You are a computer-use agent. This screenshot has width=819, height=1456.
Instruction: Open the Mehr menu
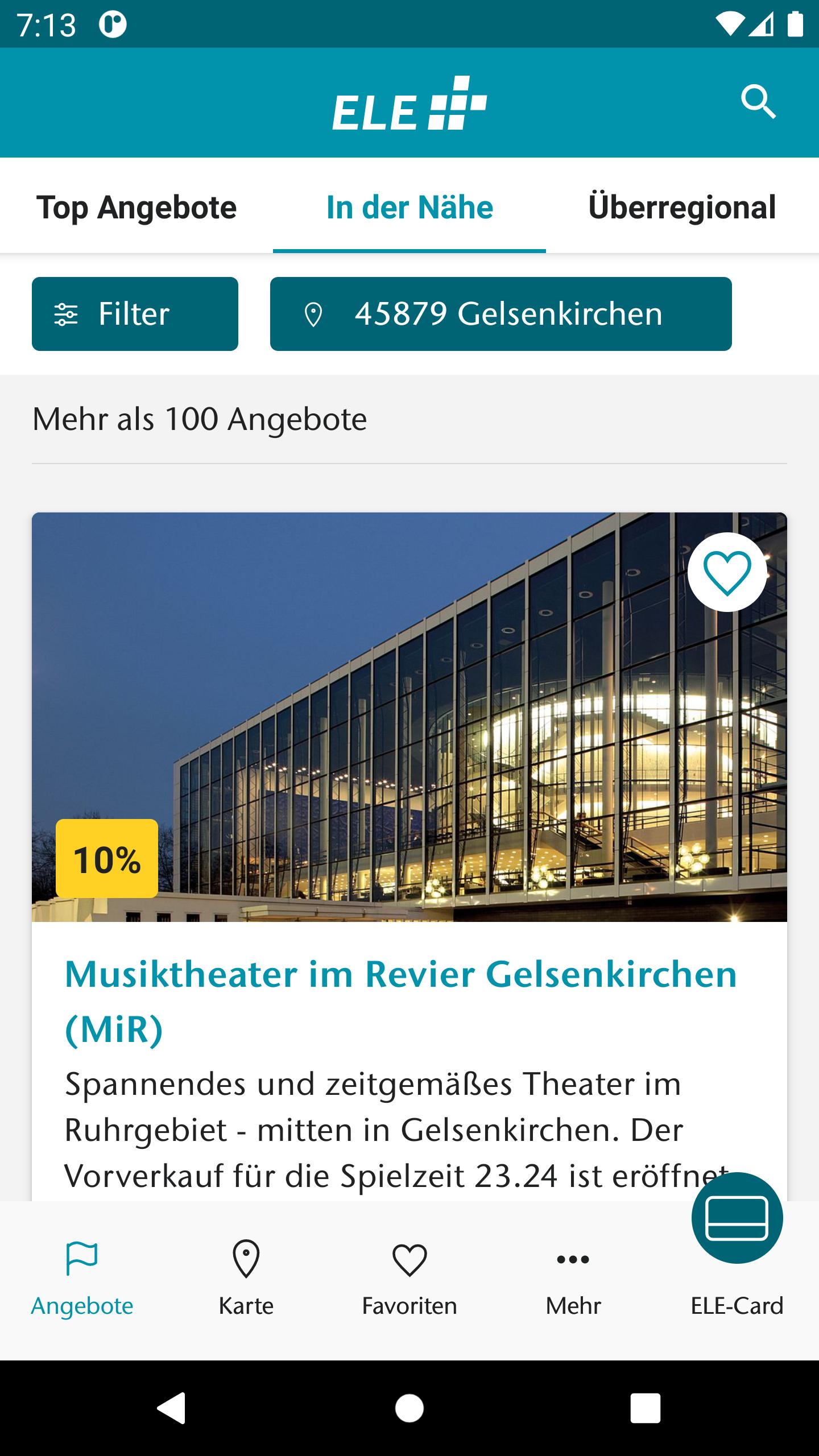point(573,1281)
